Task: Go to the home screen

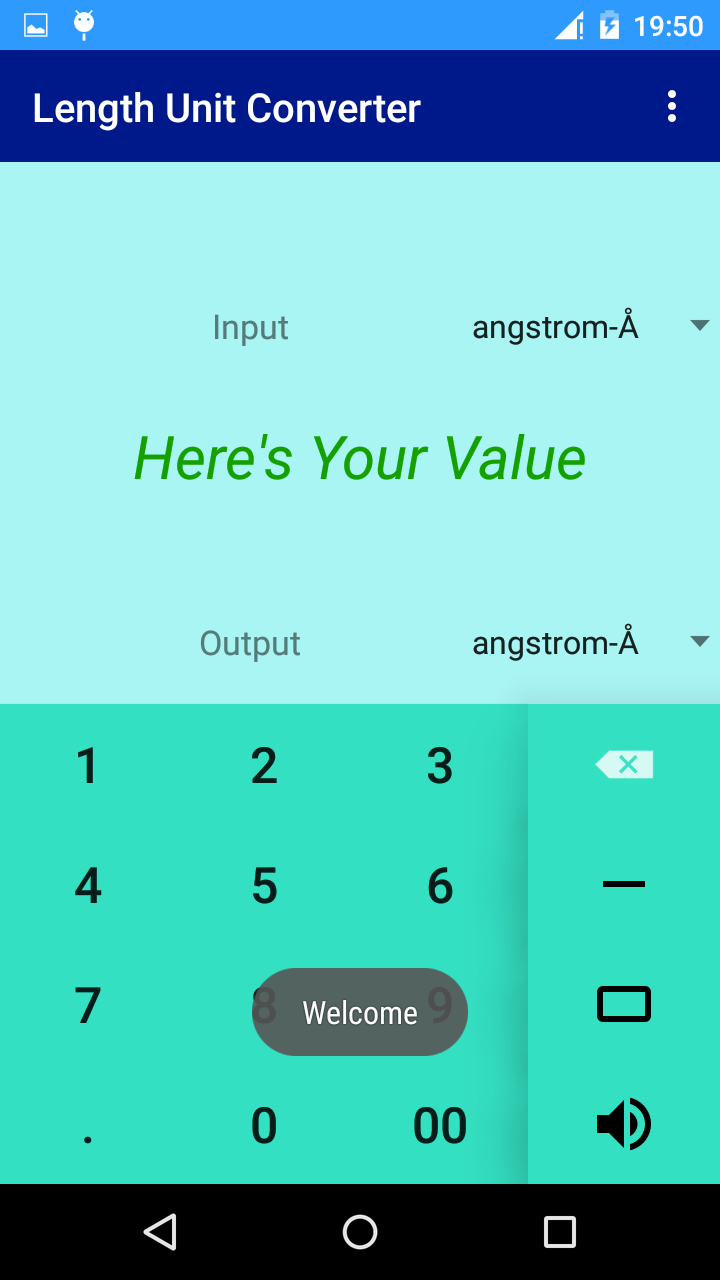Action: [360, 1232]
